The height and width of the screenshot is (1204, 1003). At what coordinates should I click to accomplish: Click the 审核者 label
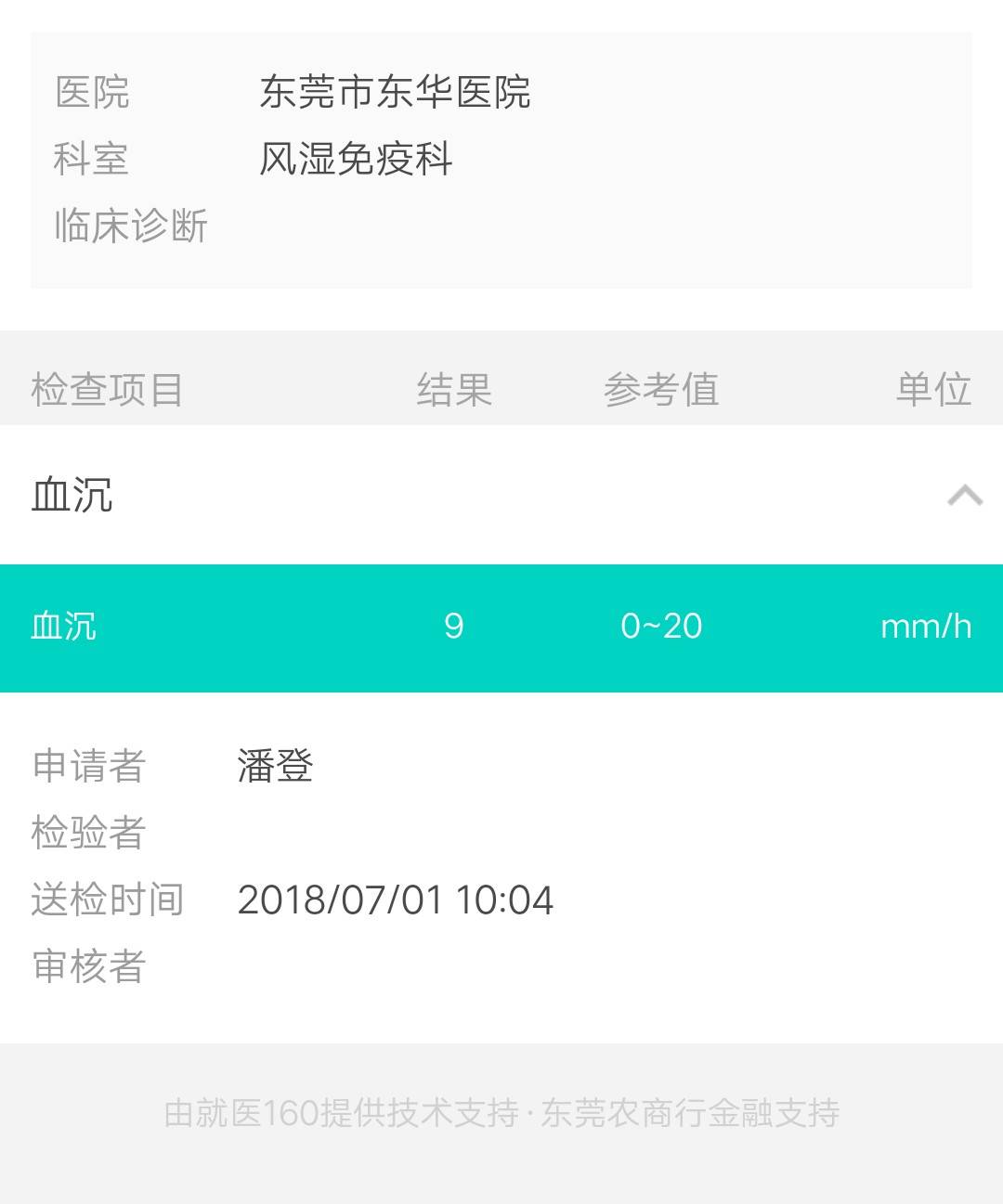(89, 965)
